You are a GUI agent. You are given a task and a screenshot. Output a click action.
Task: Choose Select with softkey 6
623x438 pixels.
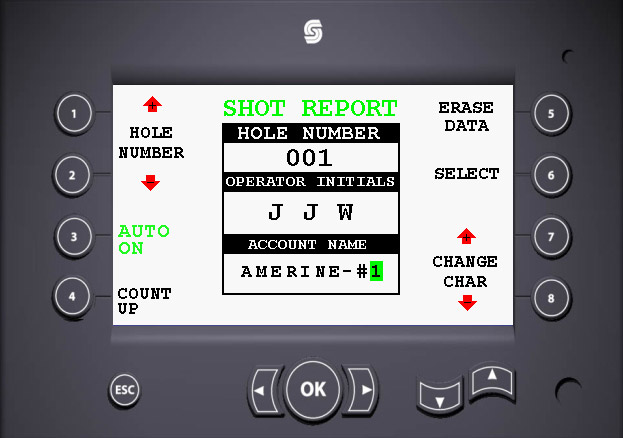[x=550, y=175]
